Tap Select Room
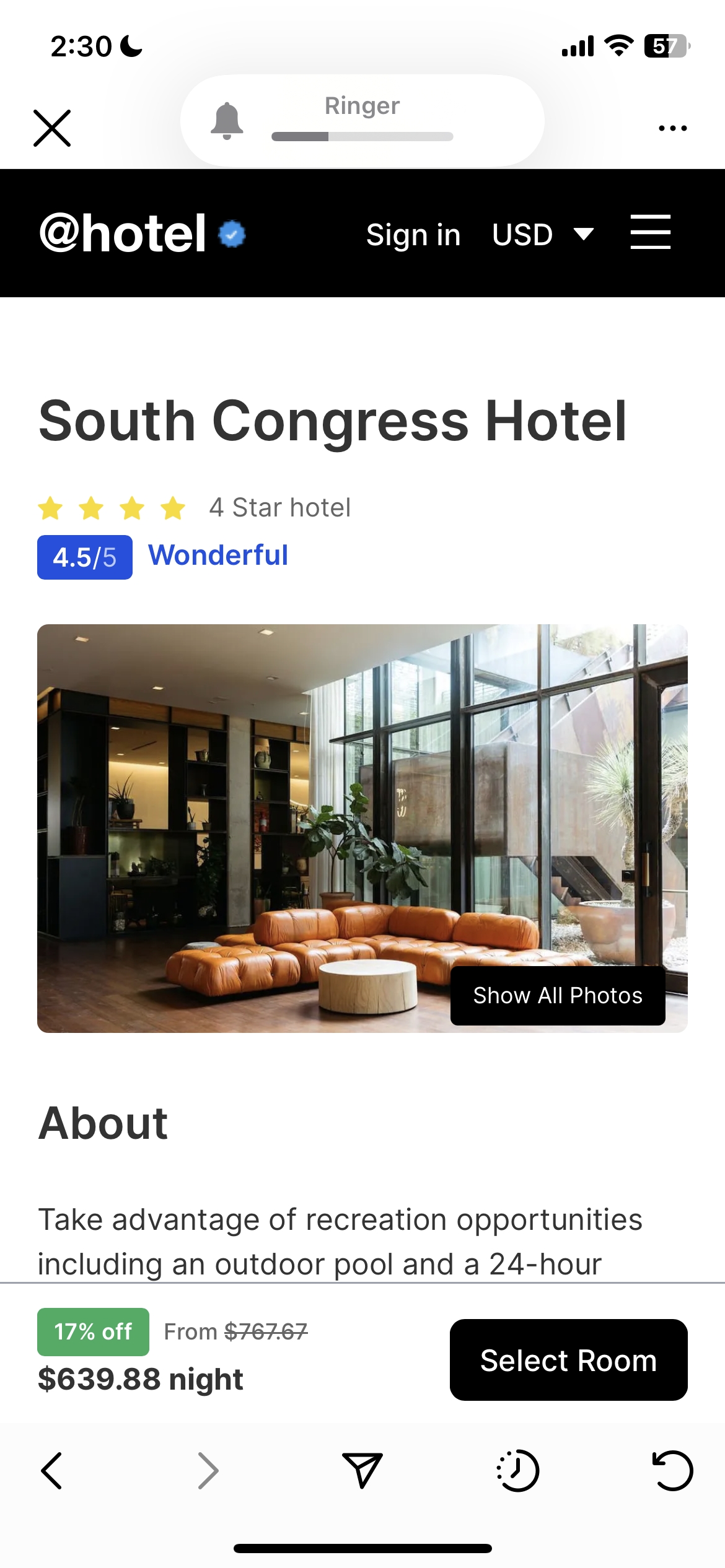This screenshot has width=725, height=1568. click(568, 1360)
